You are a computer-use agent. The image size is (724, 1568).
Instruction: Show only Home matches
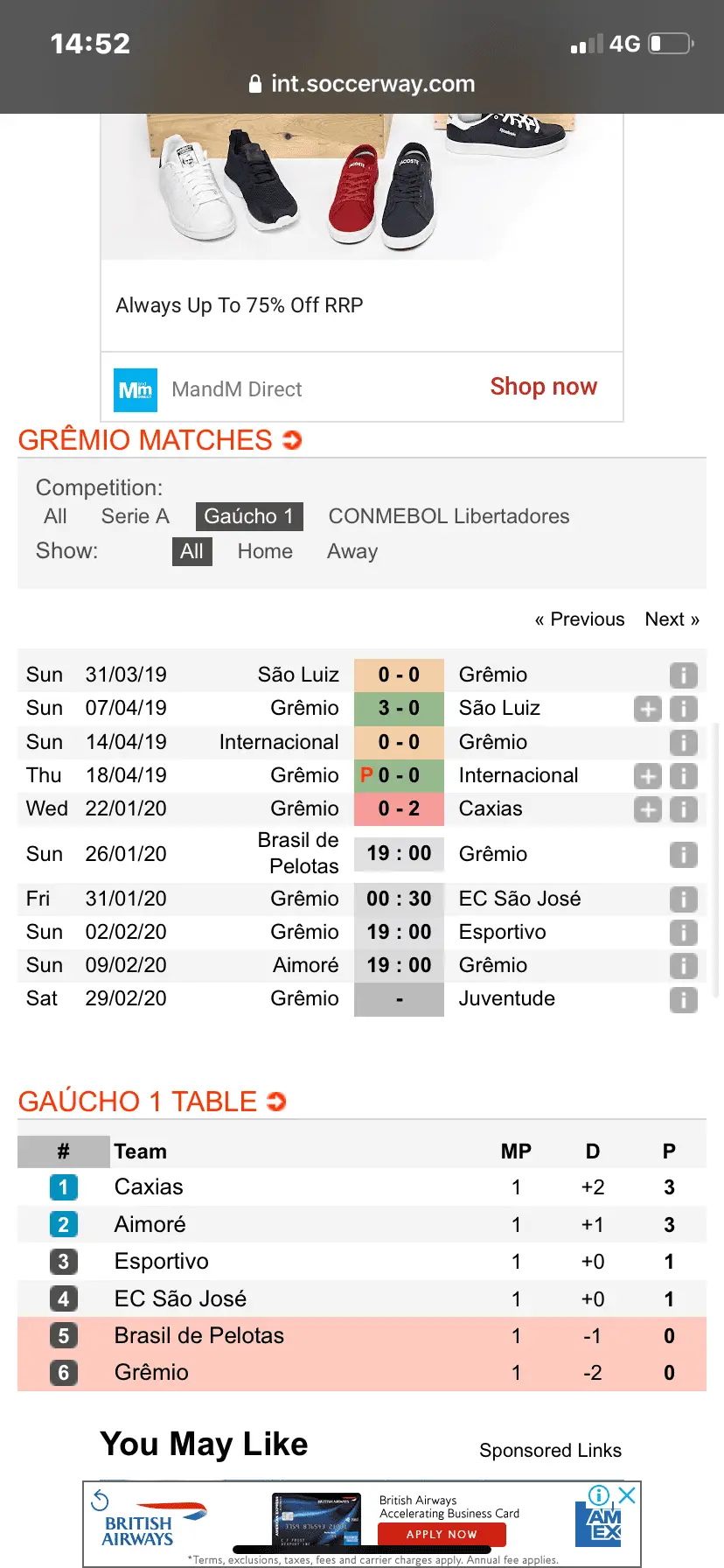[x=265, y=551]
